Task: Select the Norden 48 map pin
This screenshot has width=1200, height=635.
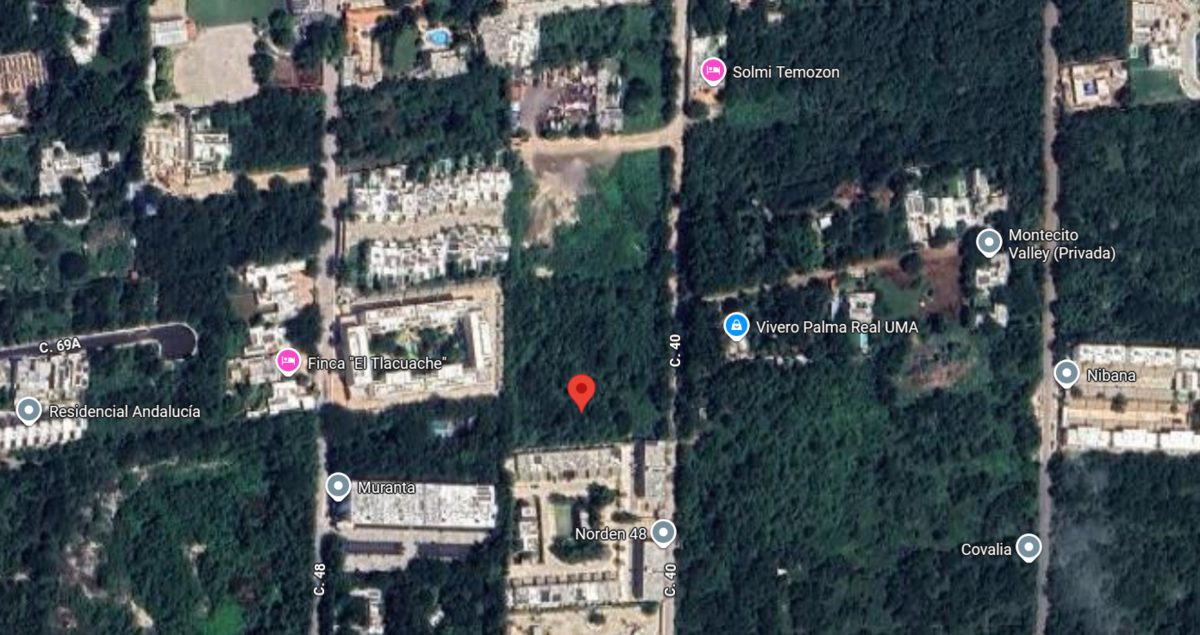Action: [663, 533]
